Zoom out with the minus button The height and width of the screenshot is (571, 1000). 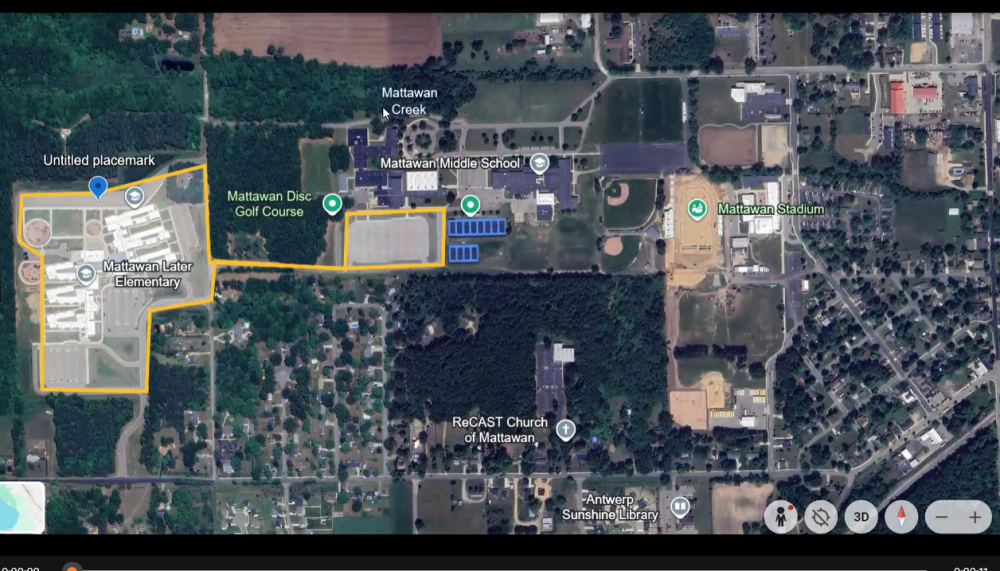click(x=939, y=517)
